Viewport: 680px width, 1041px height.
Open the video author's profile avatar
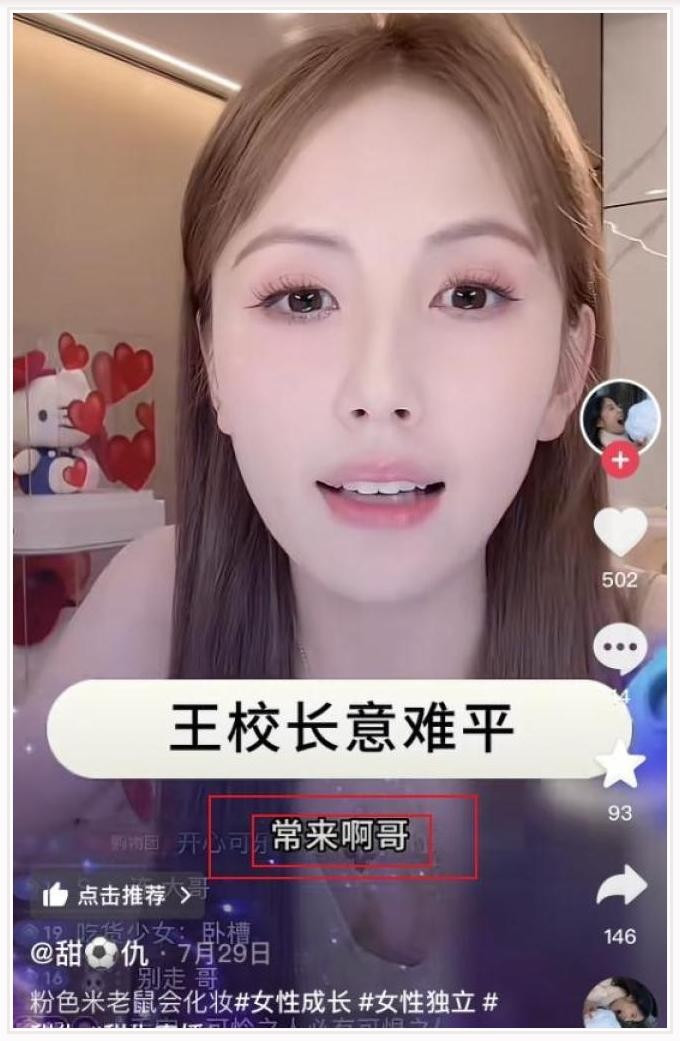tap(620, 417)
